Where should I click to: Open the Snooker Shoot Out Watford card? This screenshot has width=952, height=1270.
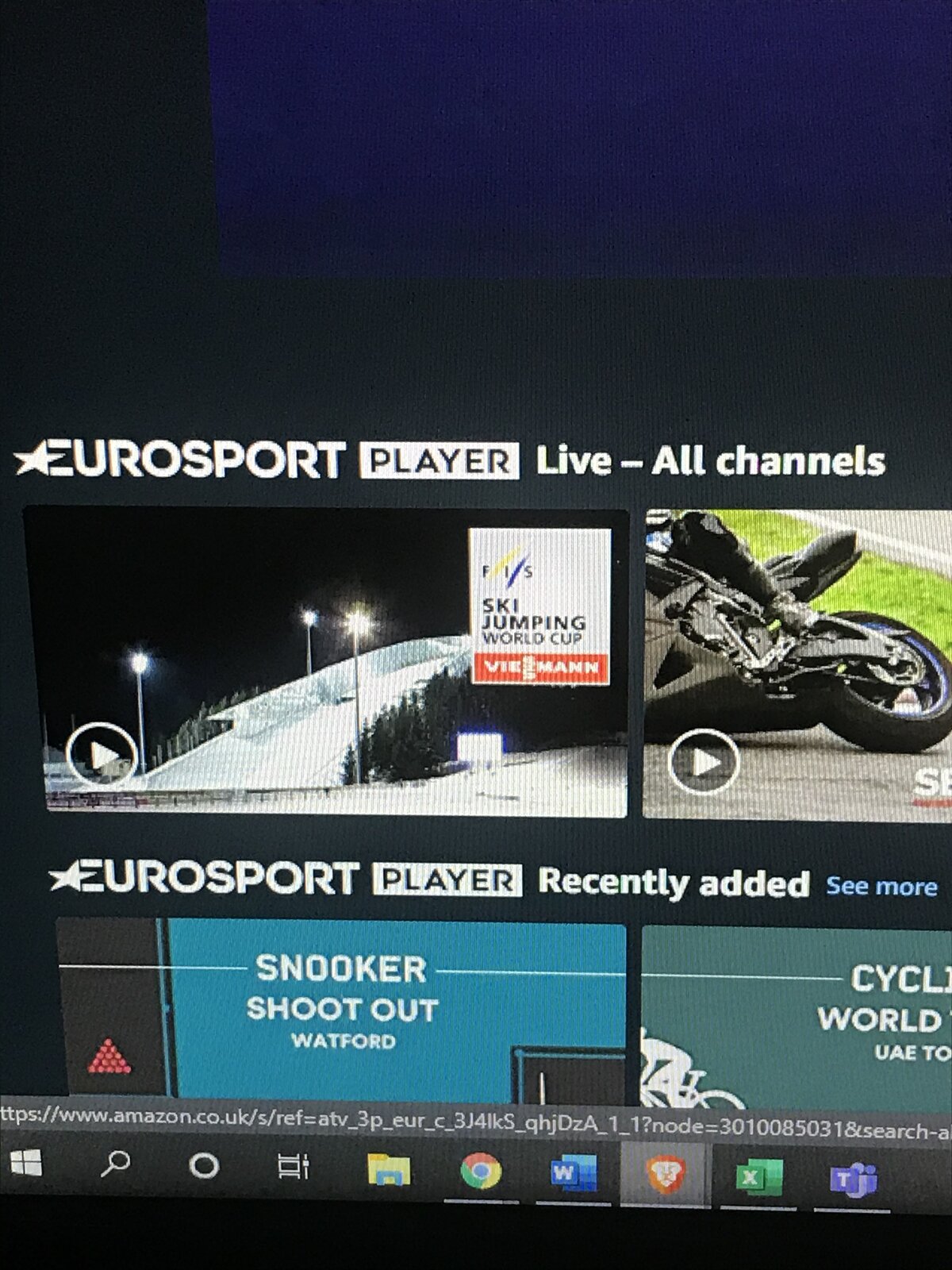341,1008
